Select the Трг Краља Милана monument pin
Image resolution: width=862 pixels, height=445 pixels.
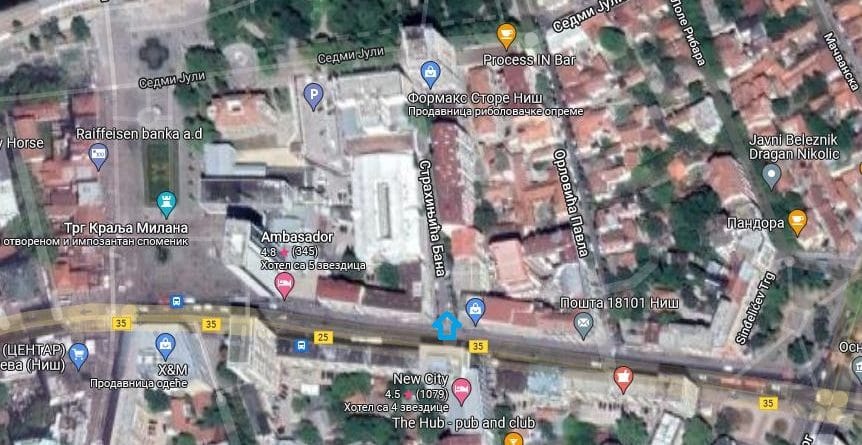click(x=165, y=202)
